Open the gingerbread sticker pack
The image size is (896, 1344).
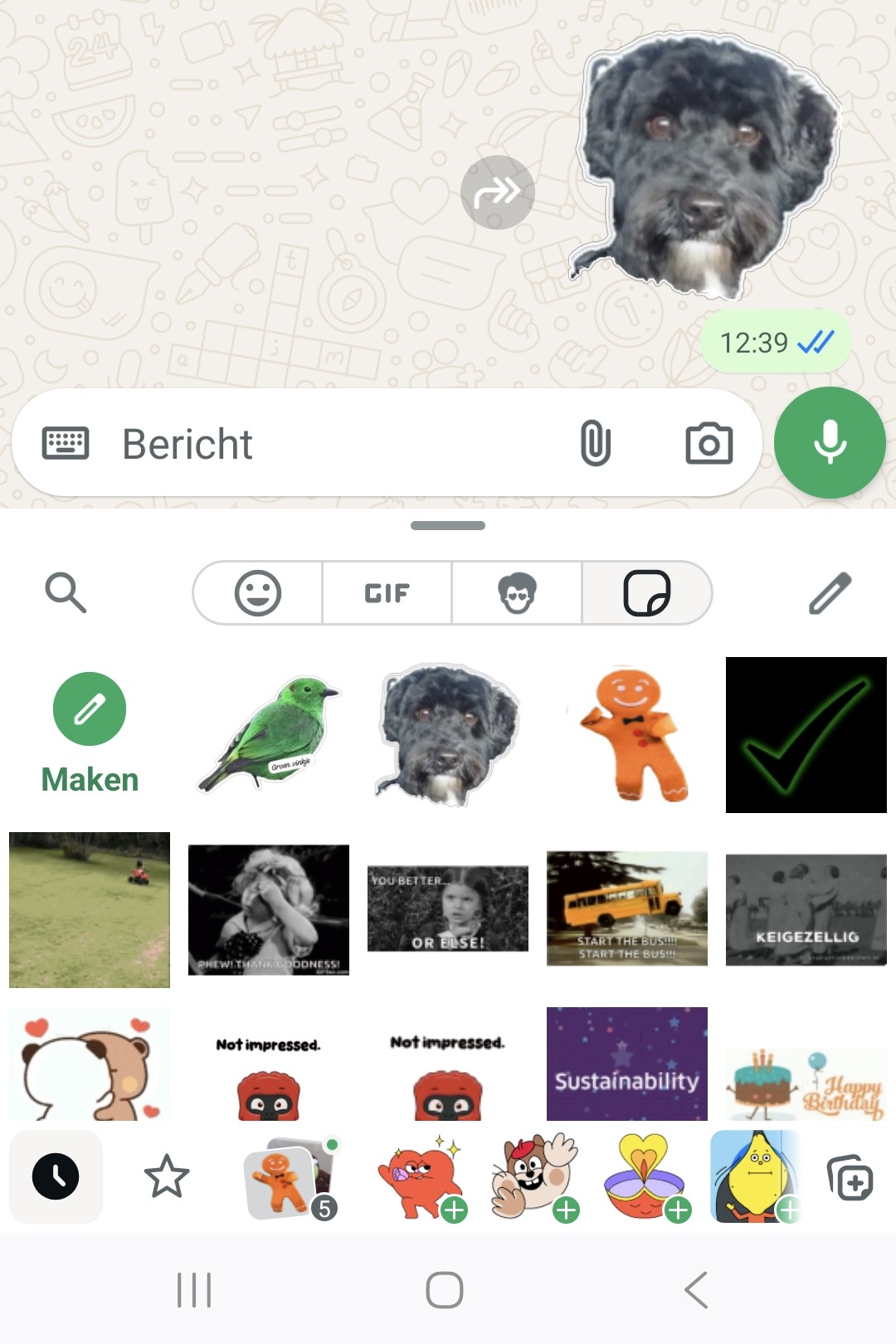coord(287,1178)
